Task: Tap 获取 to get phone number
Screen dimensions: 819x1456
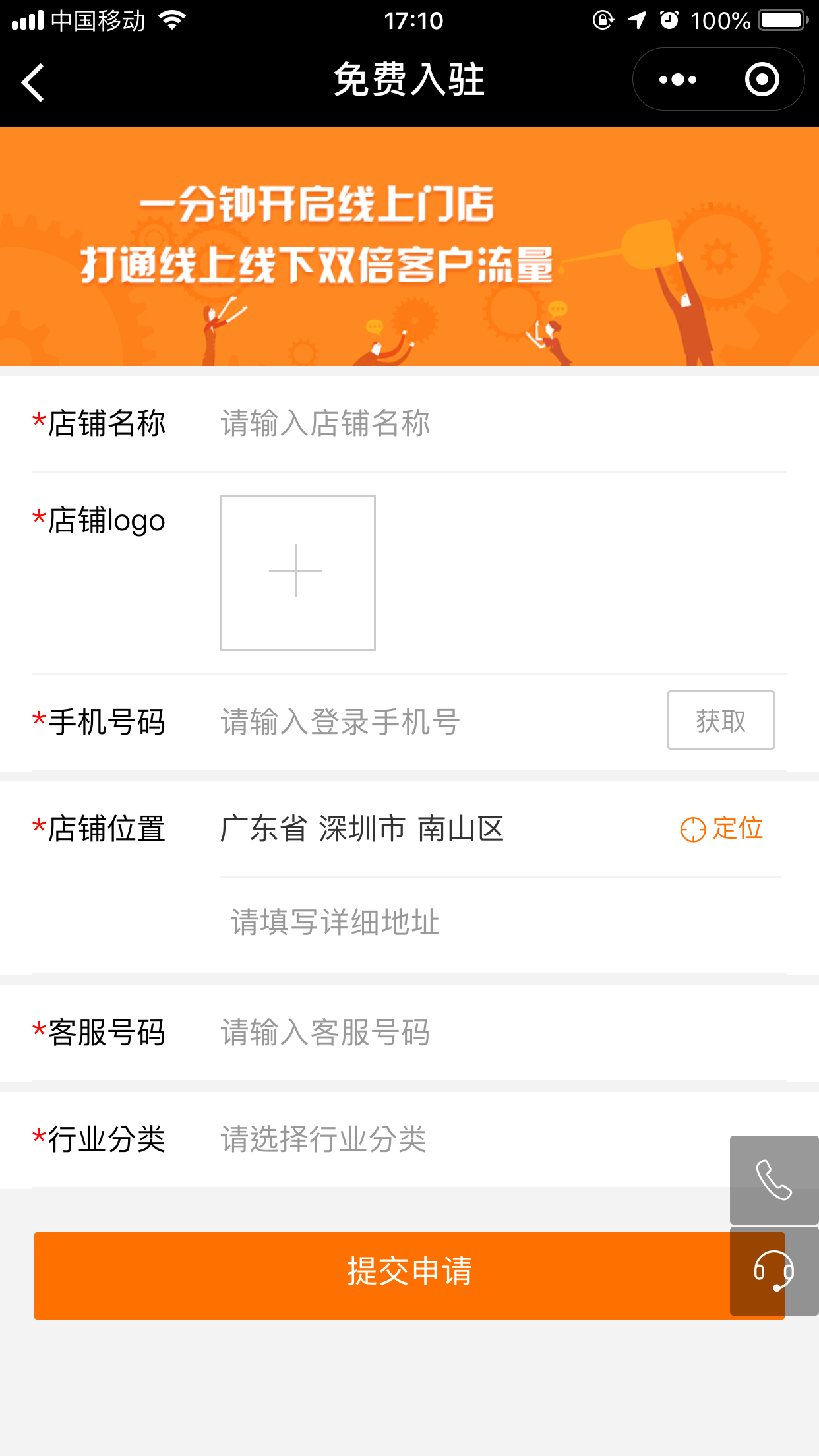Action: tap(720, 720)
